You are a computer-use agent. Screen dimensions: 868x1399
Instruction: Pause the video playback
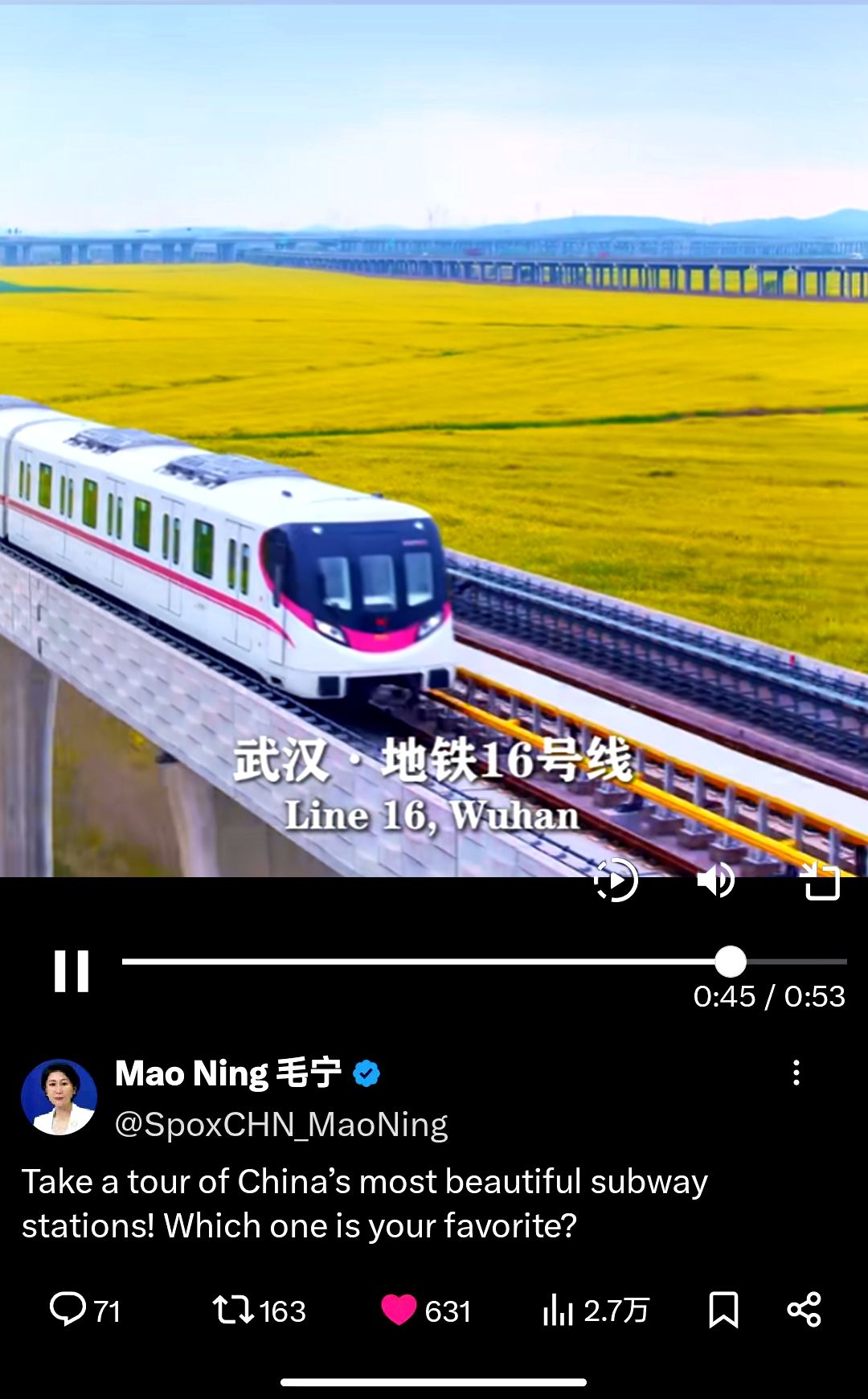(x=72, y=970)
